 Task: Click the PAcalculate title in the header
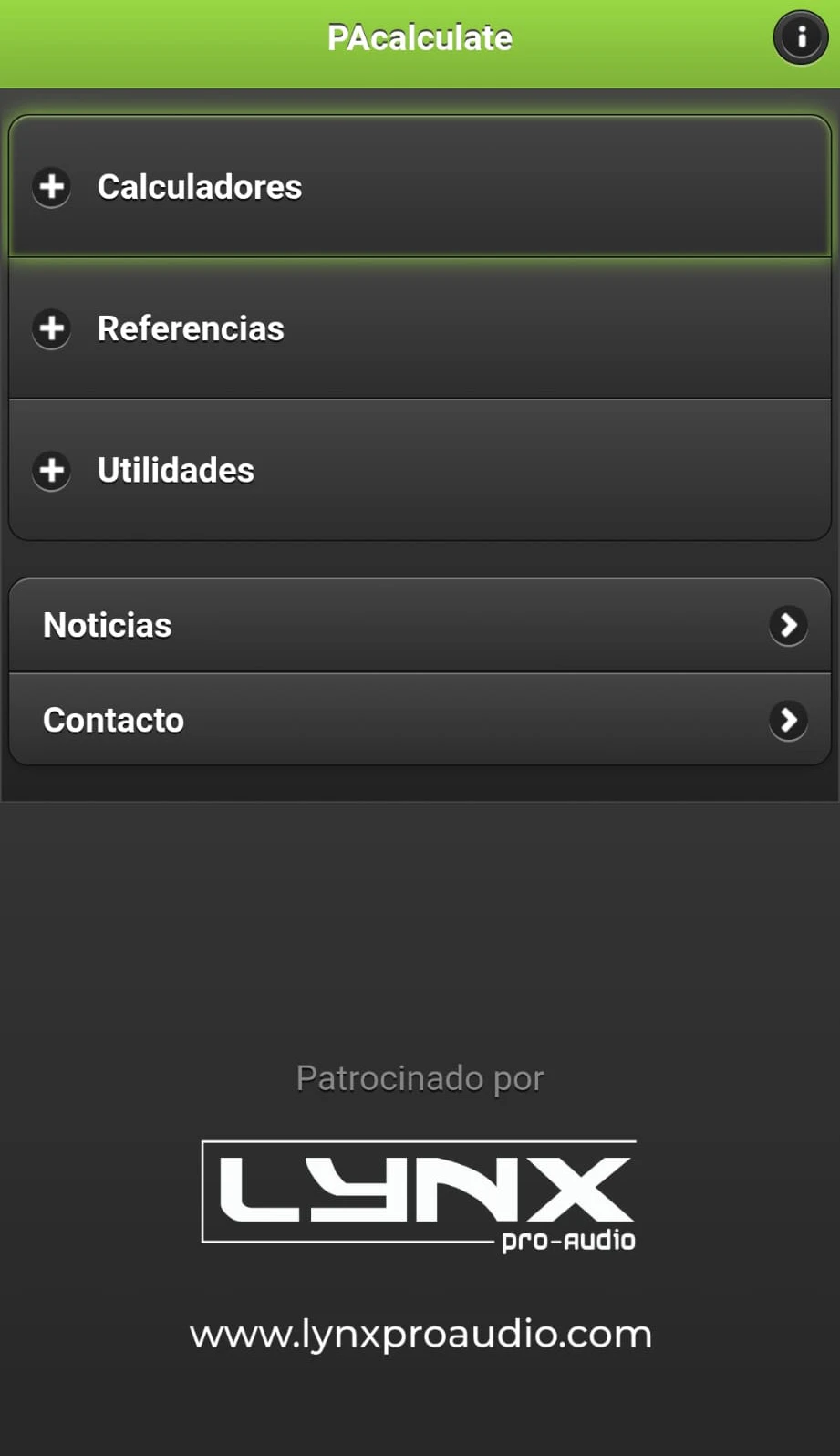[x=419, y=37]
